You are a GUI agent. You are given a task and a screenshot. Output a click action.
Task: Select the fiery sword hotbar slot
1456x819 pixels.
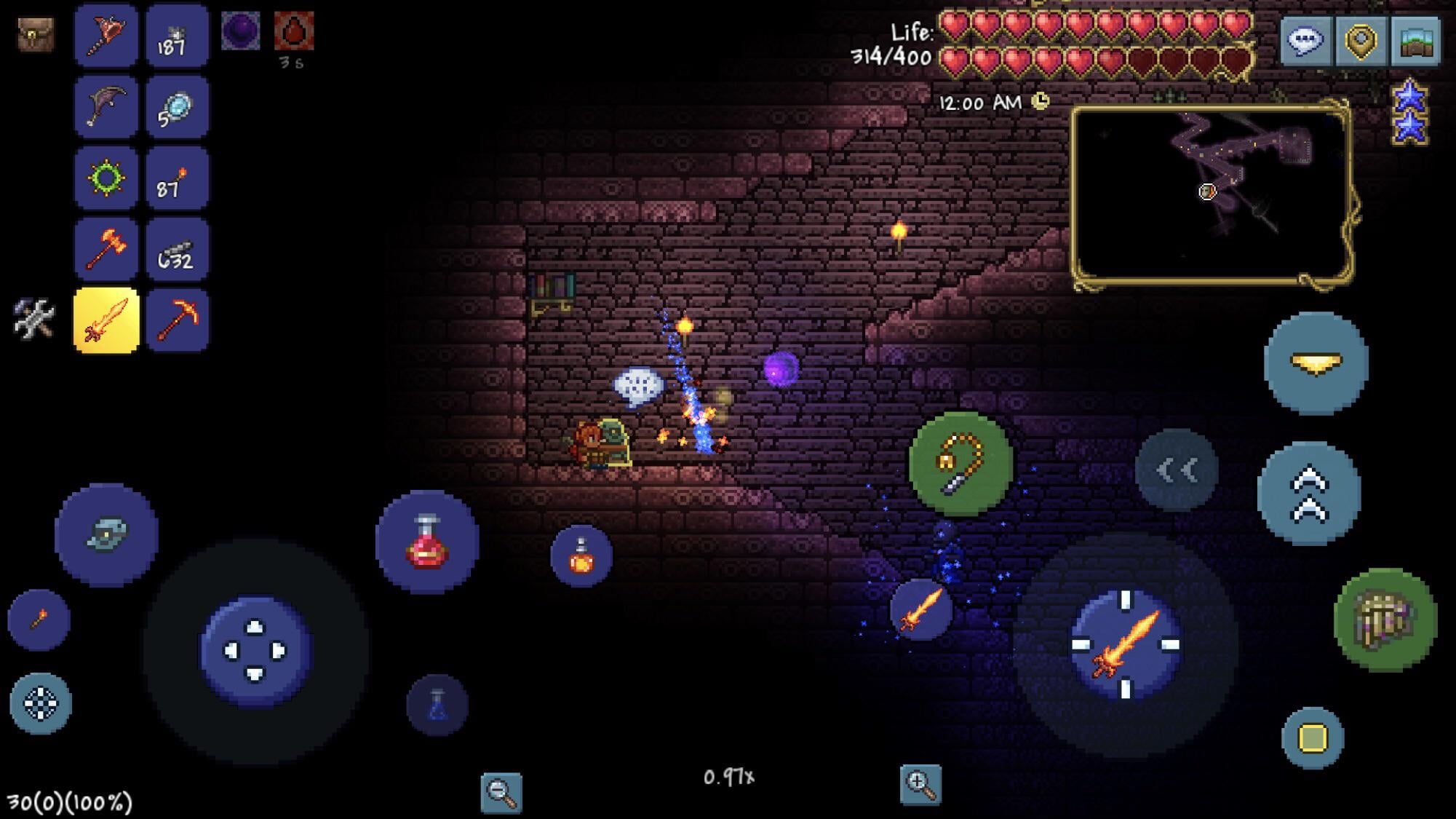click(106, 320)
